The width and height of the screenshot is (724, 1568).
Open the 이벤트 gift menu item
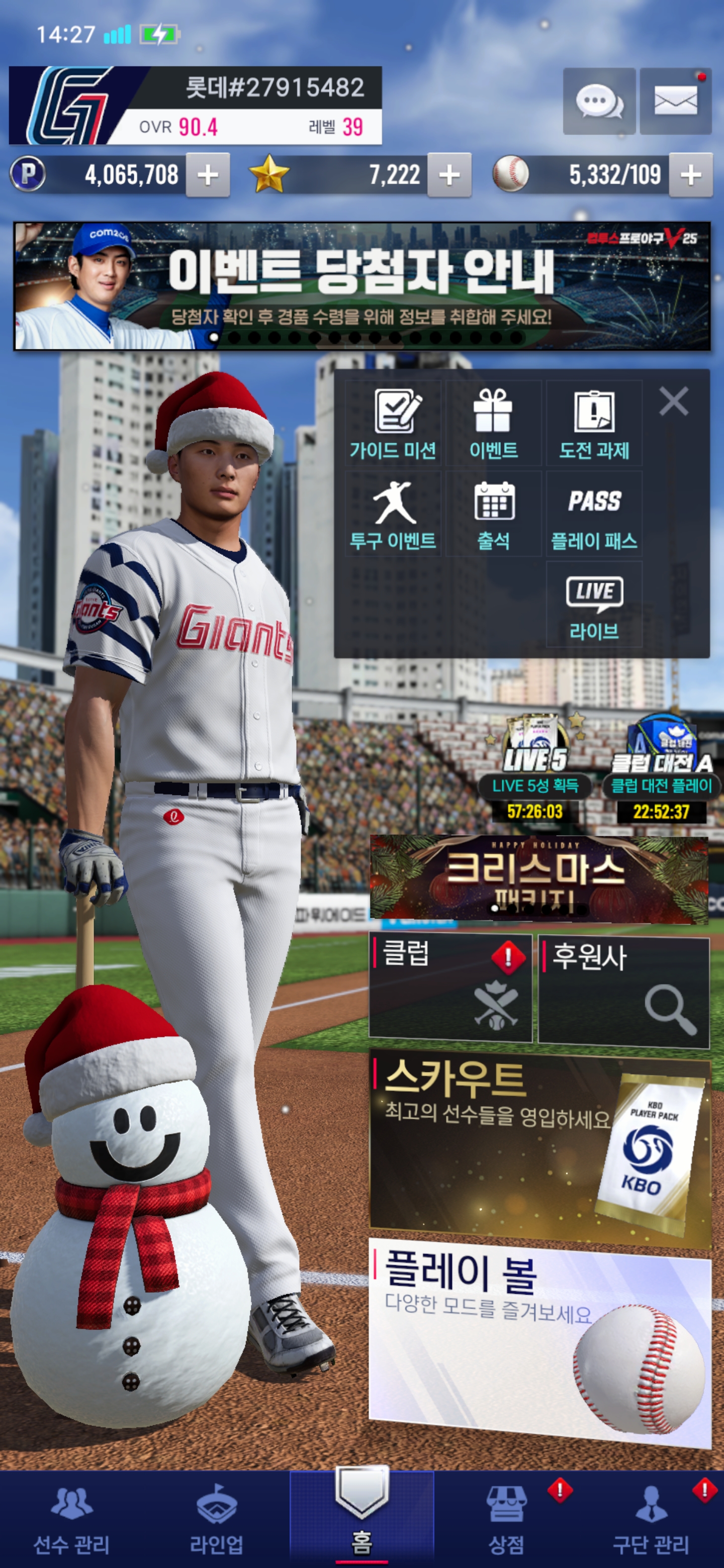click(493, 424)
